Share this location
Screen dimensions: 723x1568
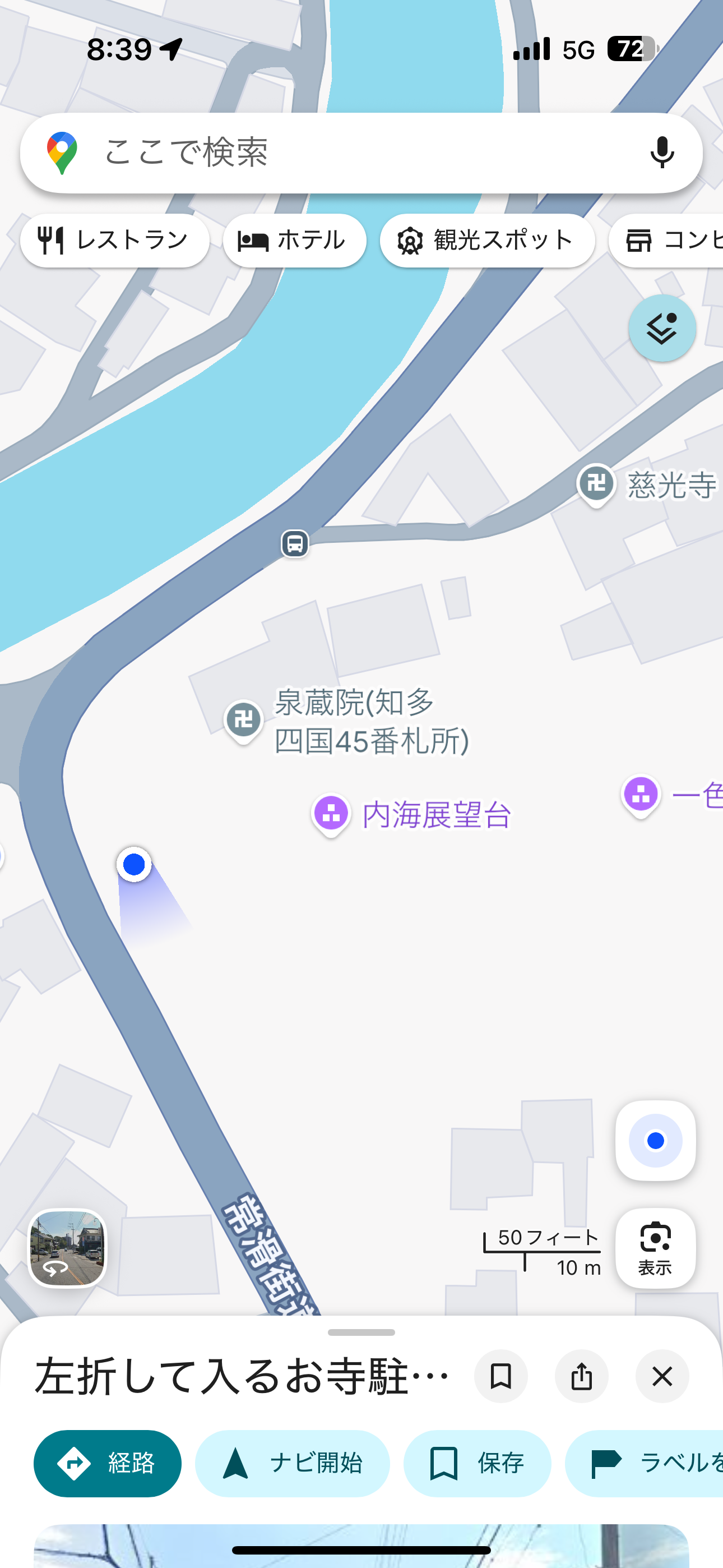point(581,1376)
